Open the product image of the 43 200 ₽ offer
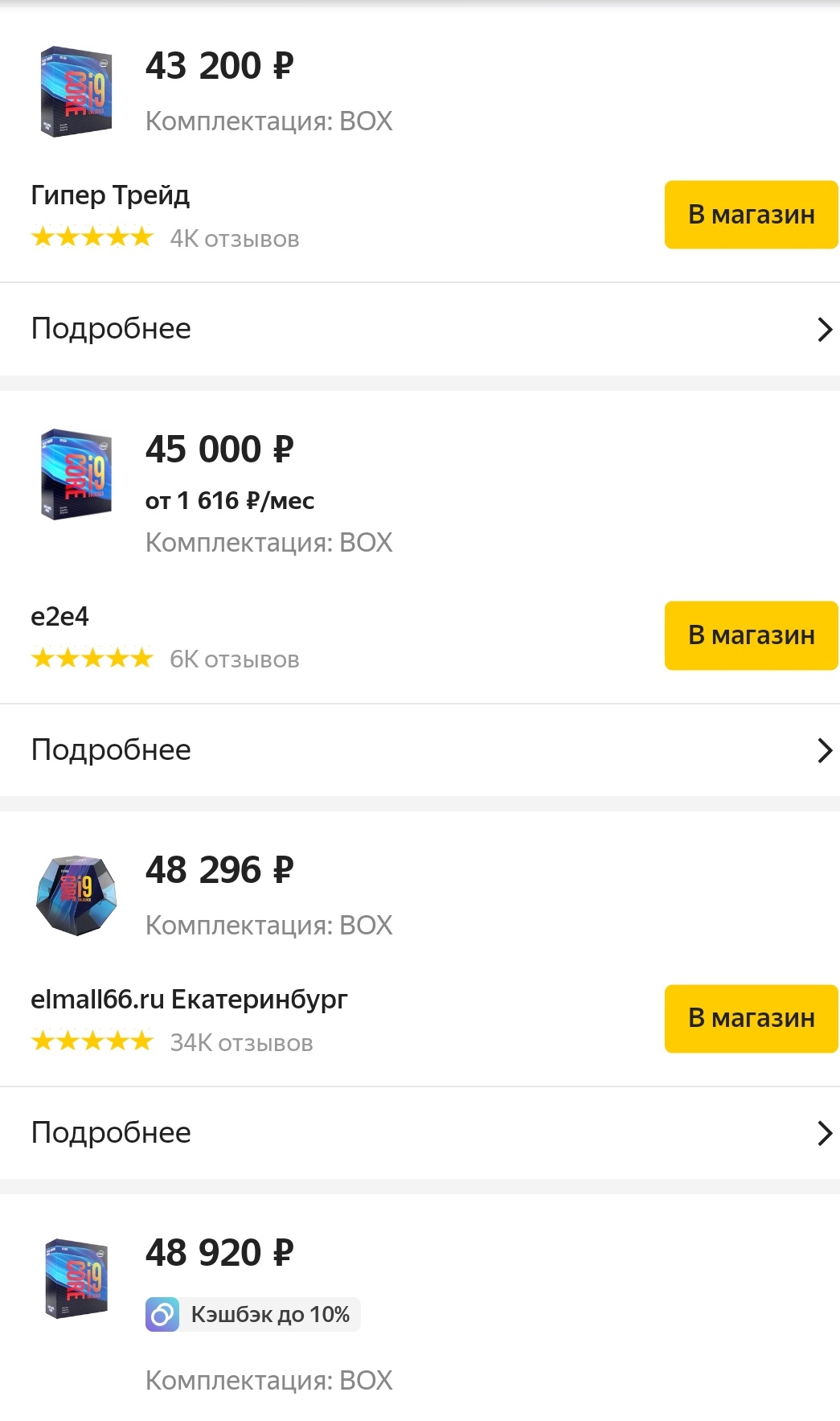The height and width of the screenshot is (1421, 840). [x=76, y=92]
